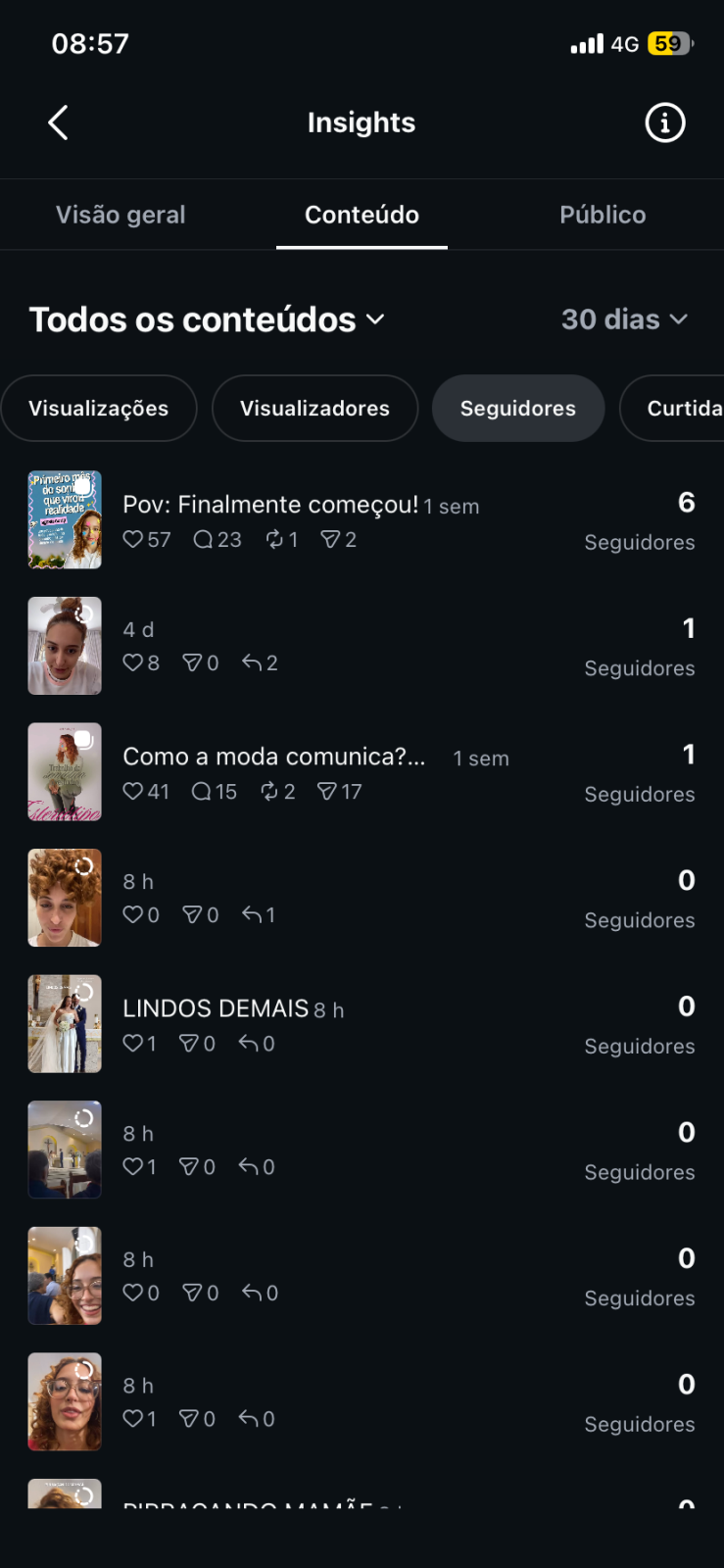Open the Pov: Finalmente começou! post
The width and height of the screenshot is (724, 1568).
click(362, 520)
